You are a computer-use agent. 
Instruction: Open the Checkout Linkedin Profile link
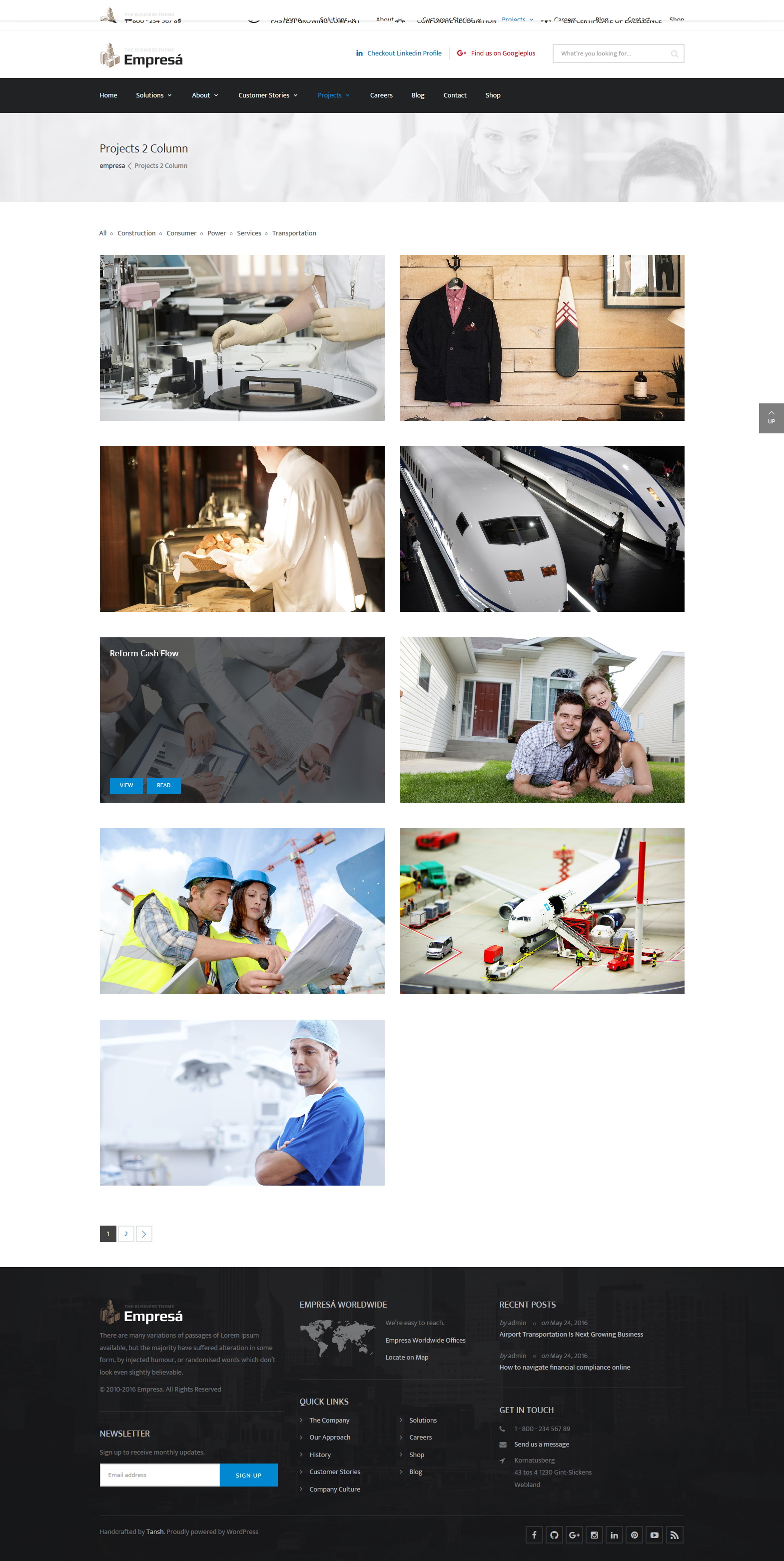(x=399, y=53)
